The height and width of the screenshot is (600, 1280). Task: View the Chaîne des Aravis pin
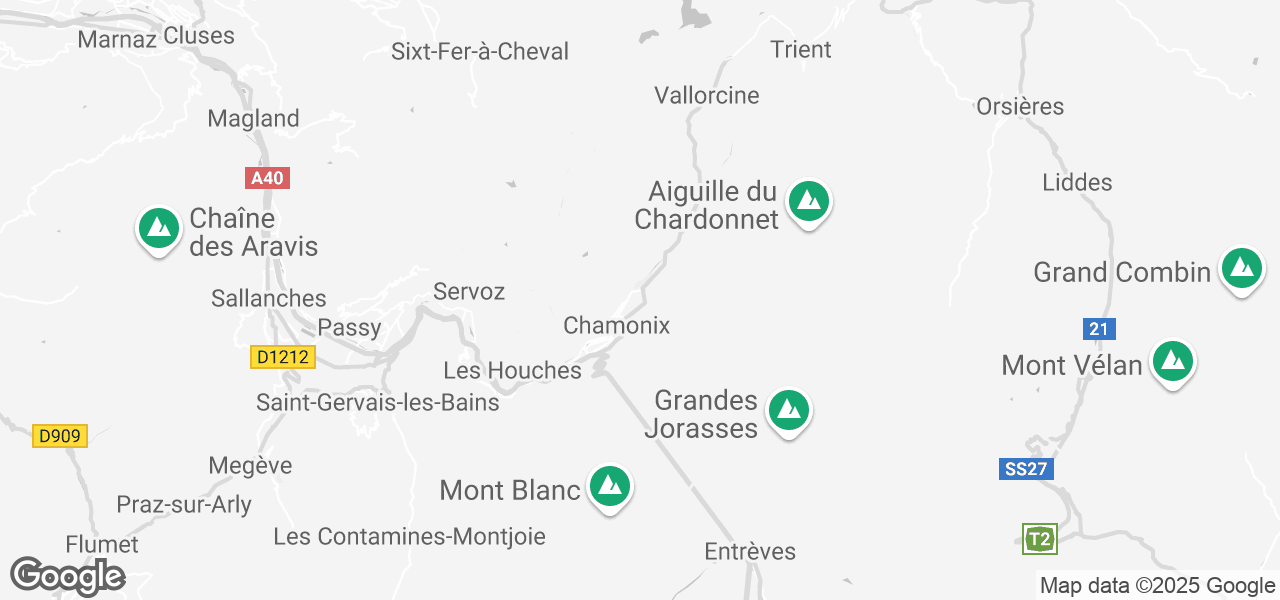pos(158,229)
